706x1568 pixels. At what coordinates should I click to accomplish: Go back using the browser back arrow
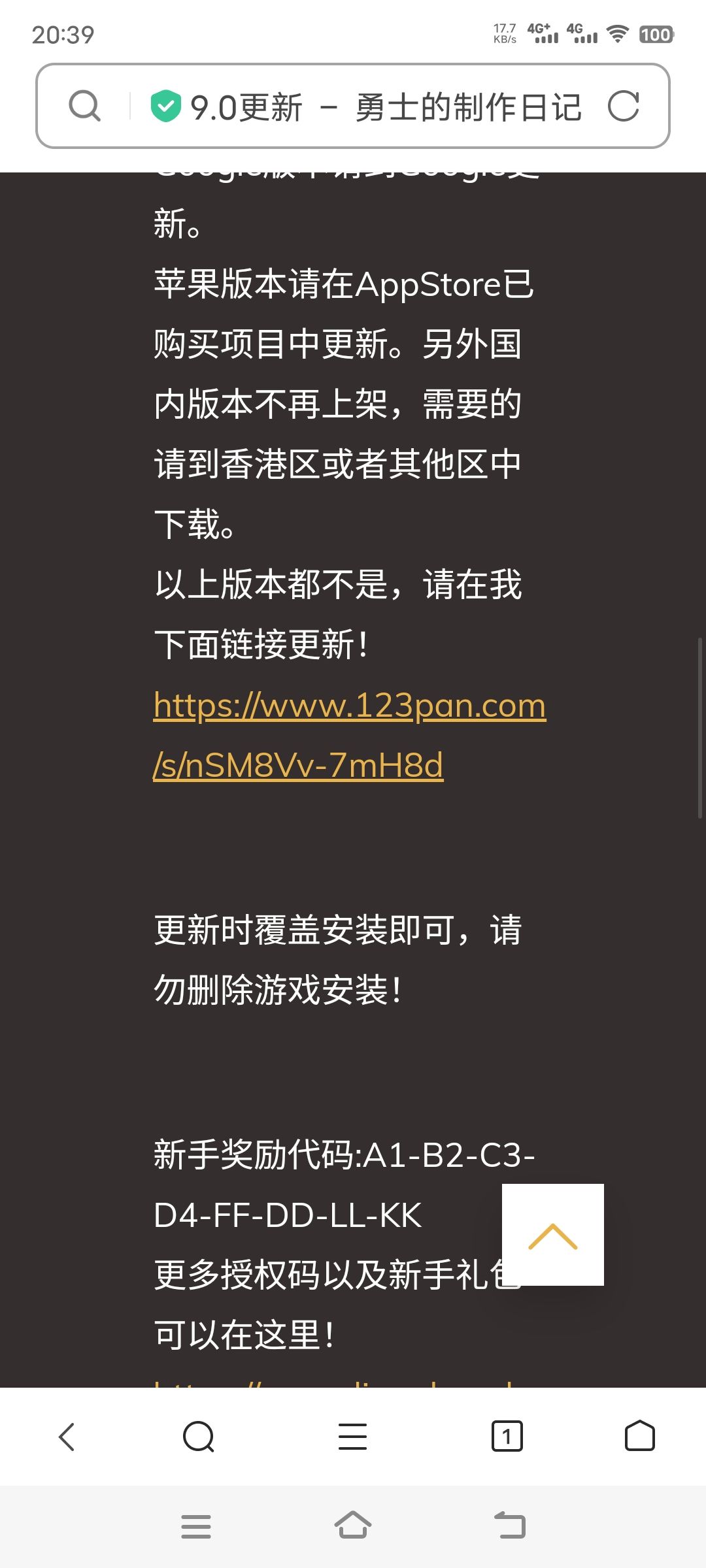67,1437
